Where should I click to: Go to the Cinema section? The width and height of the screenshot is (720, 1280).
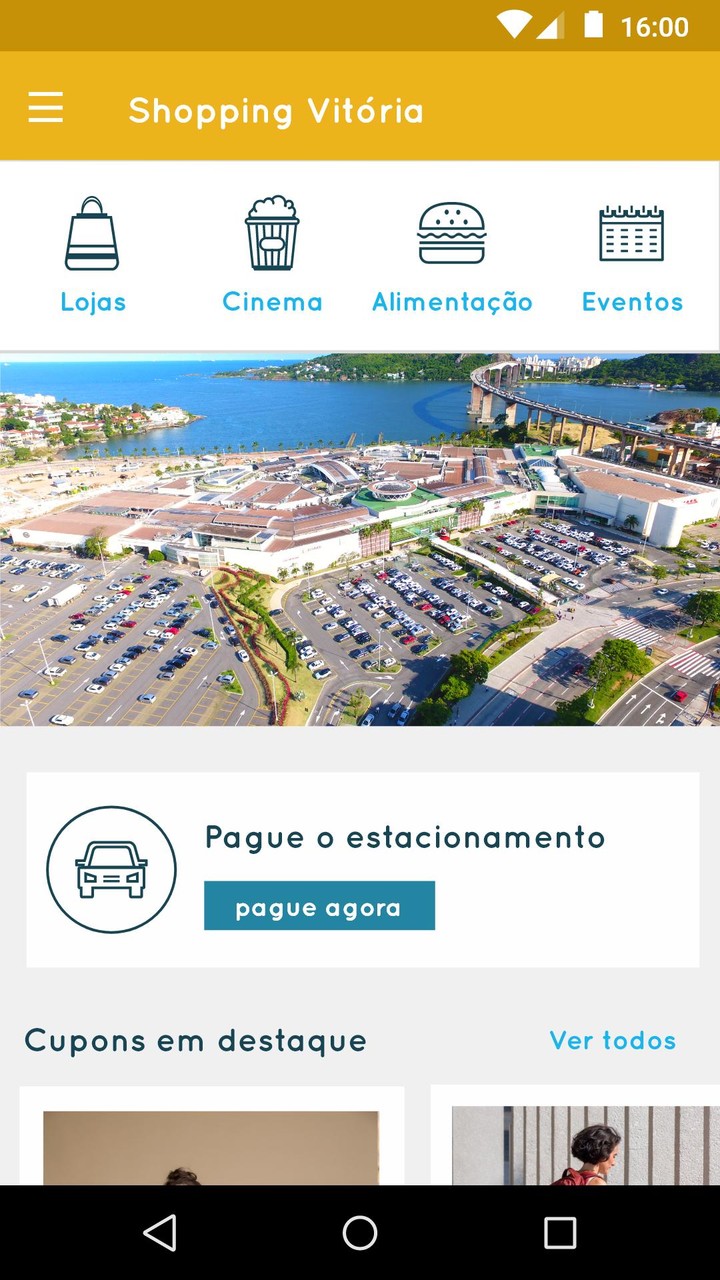click(272, 255)
